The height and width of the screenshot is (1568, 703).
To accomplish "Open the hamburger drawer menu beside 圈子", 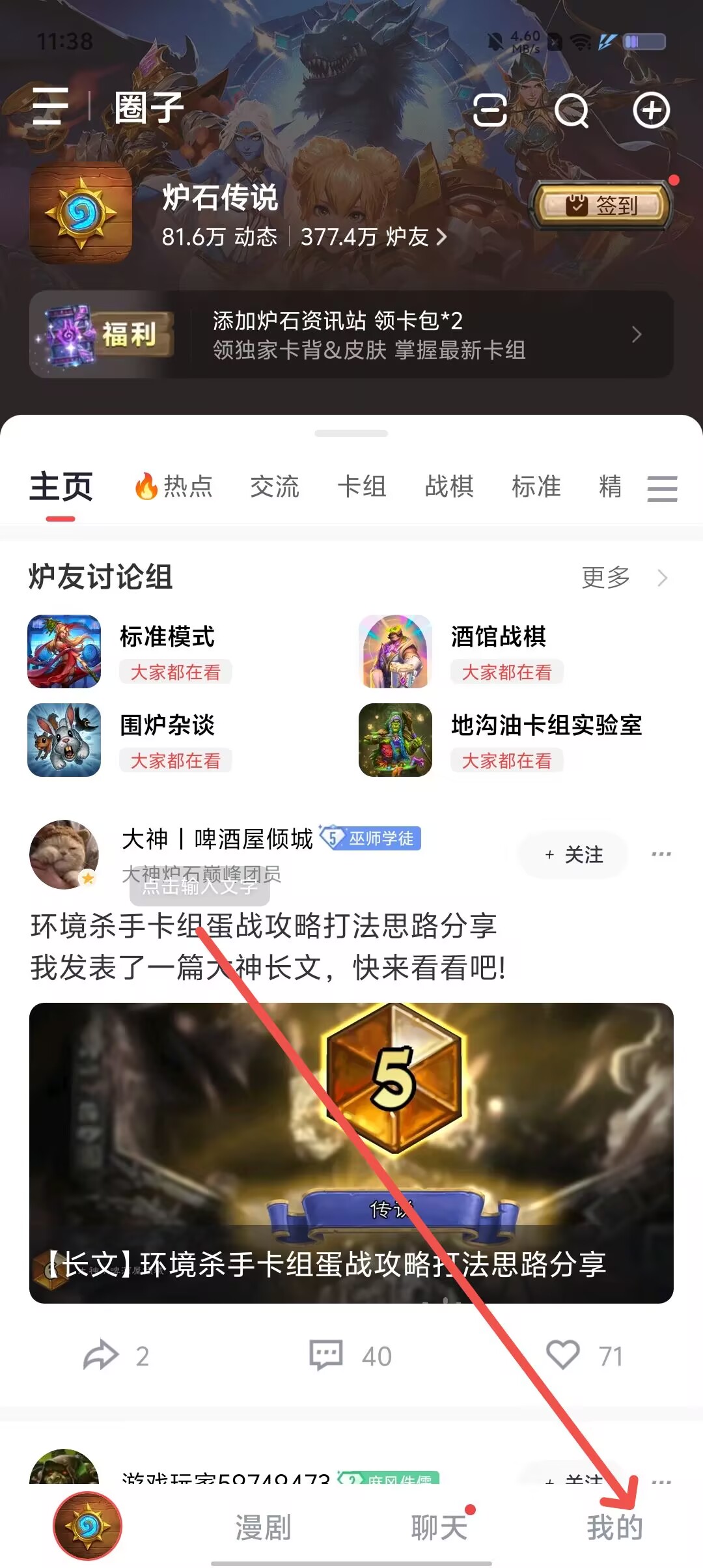I will tap(51, 105).
